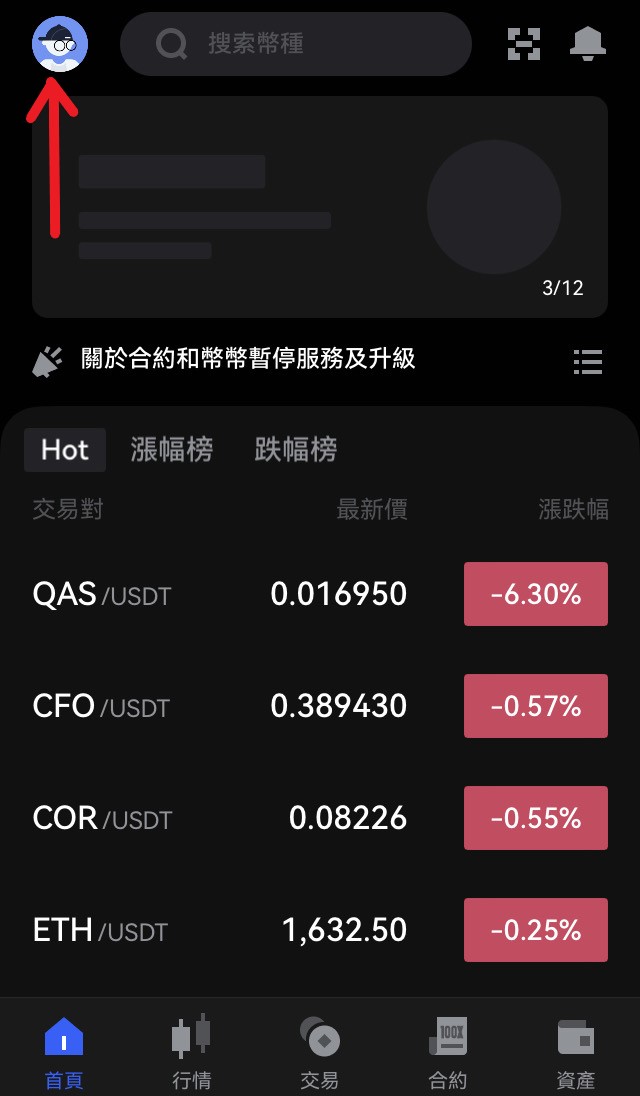Open the promotional banner card
The width and height of the screenshot is (640, 1096).
click(x=320, y=207)
